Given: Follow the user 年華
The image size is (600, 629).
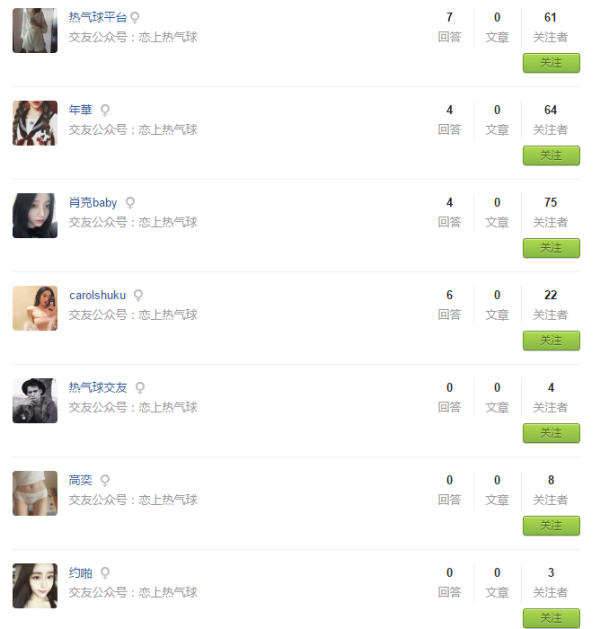Looking at the screenshot, I should (551, 155).
